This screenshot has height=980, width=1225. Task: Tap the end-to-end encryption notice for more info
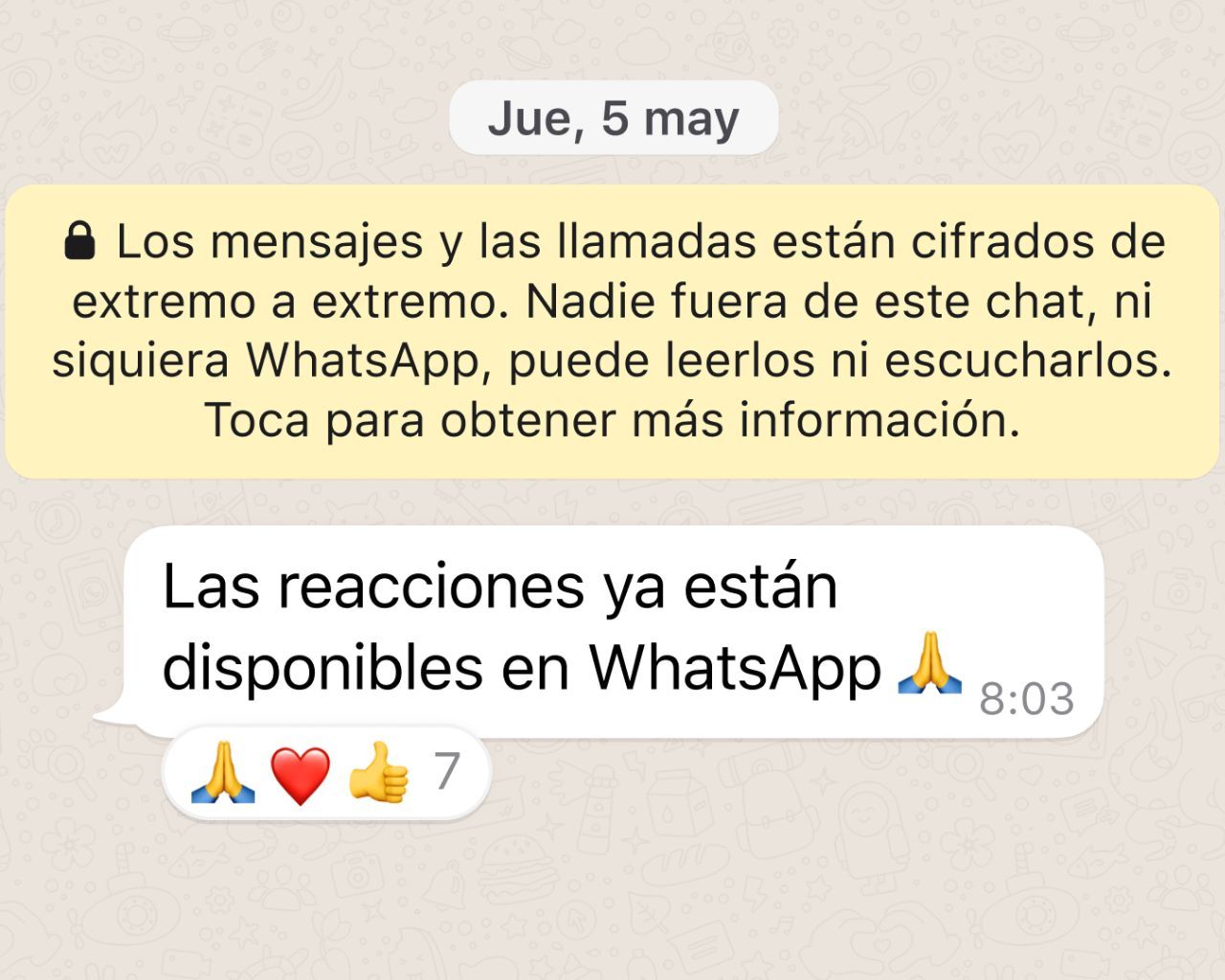click(x=612, y=331)
